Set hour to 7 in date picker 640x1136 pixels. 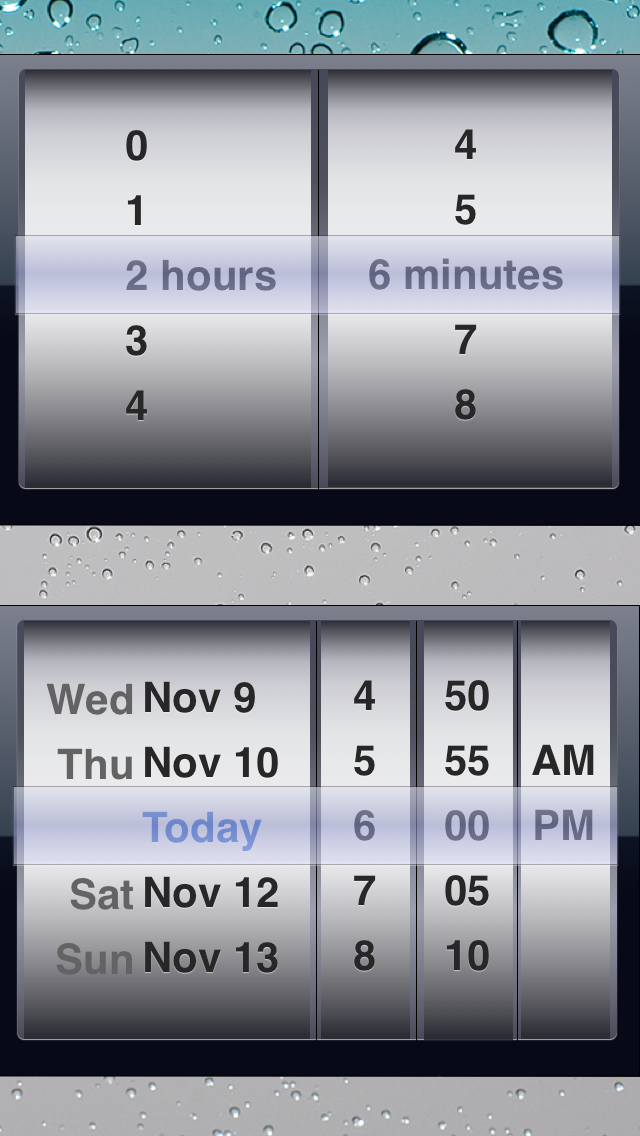click(364, 892)
